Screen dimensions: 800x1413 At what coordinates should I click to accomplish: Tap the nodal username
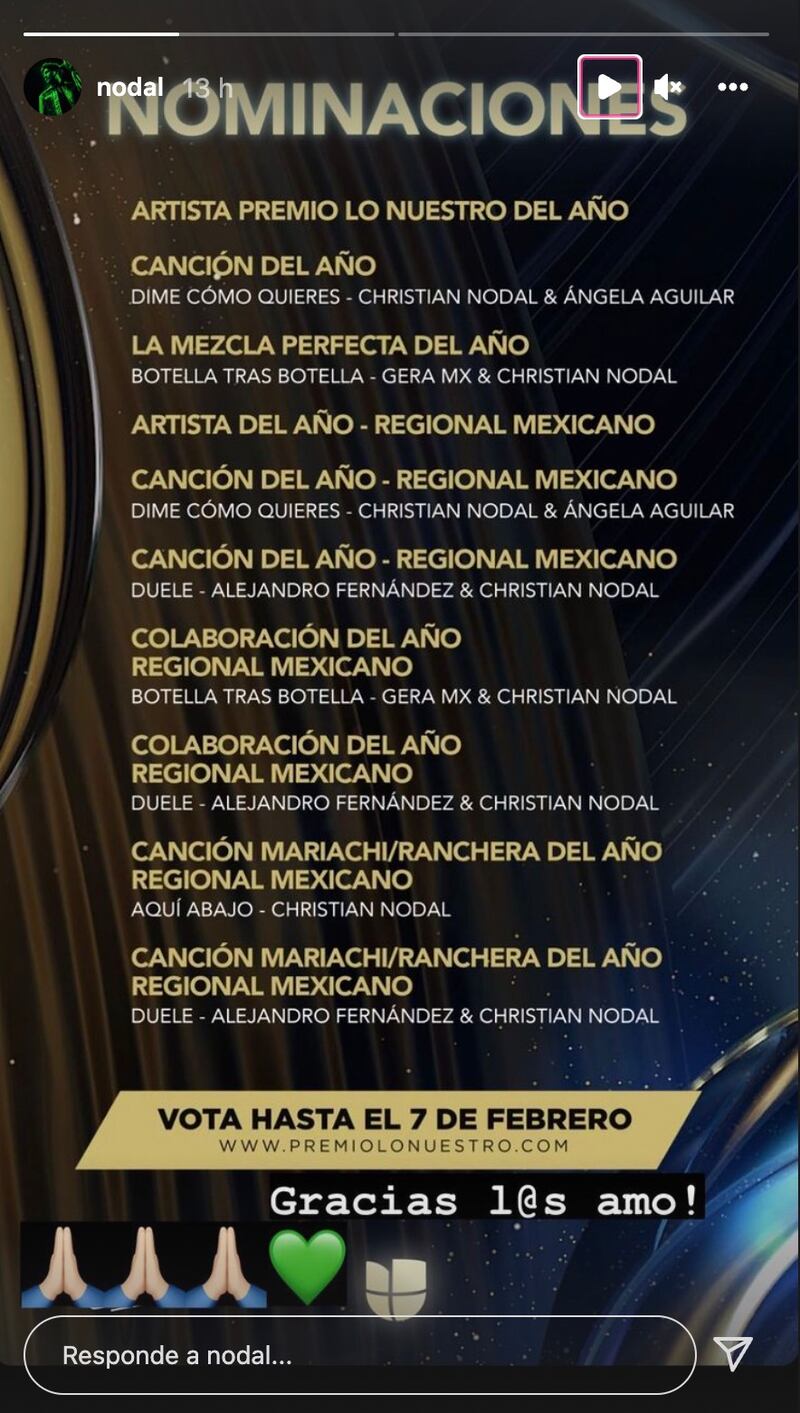tap(130, 87)
